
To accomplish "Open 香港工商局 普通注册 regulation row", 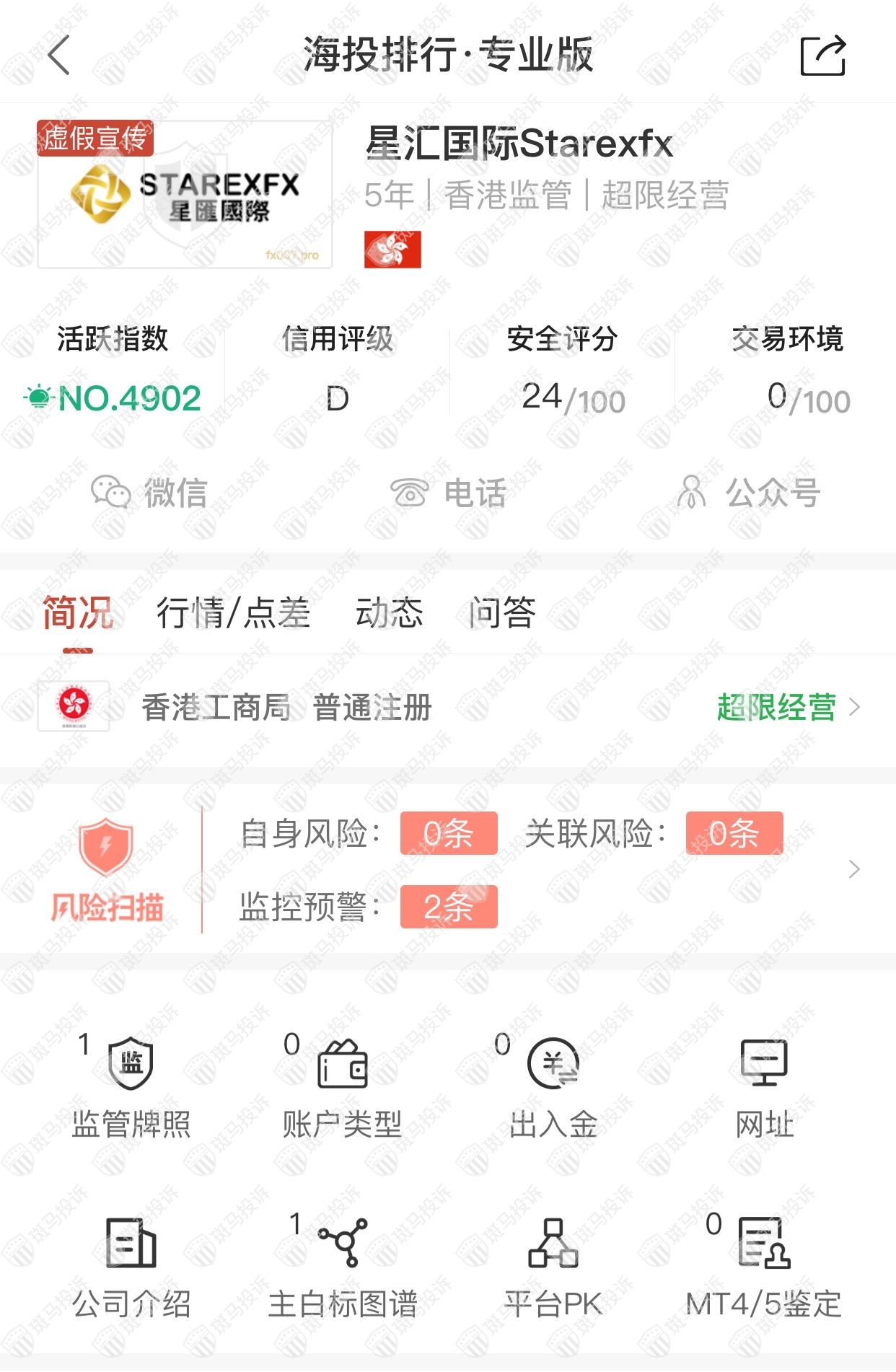I will (x=447, y=708).
